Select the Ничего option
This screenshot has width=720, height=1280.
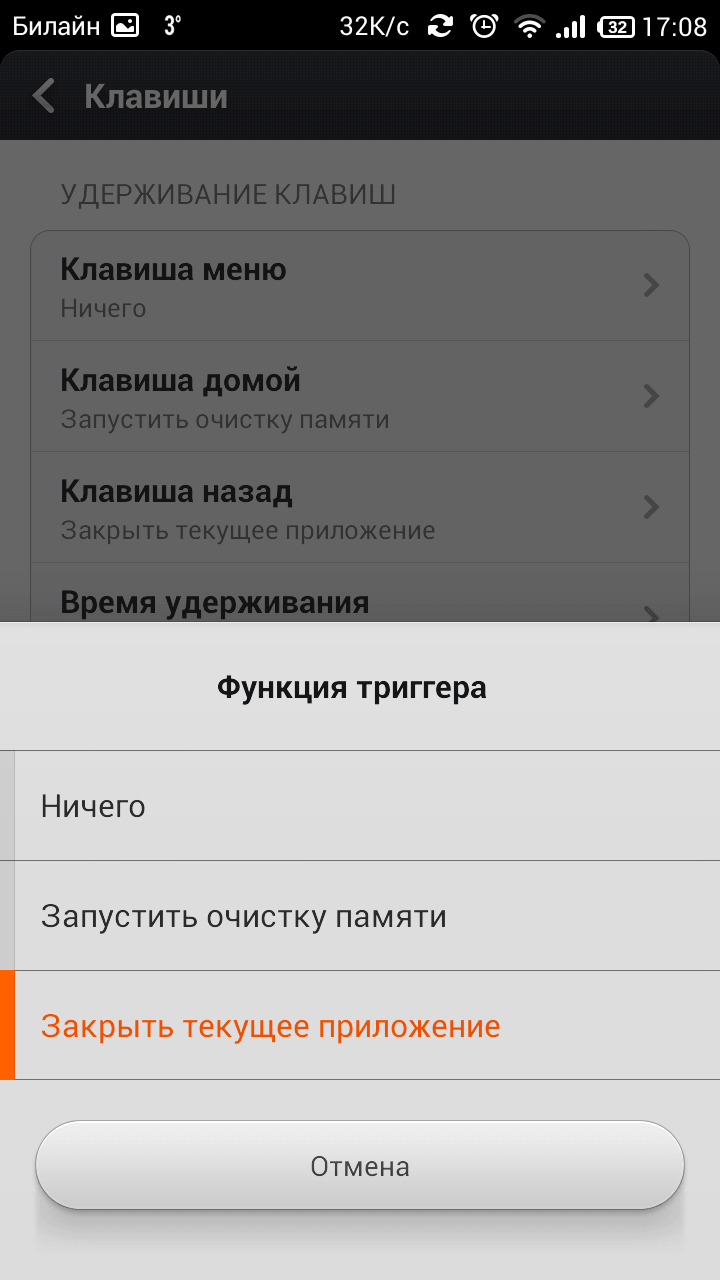360,805
